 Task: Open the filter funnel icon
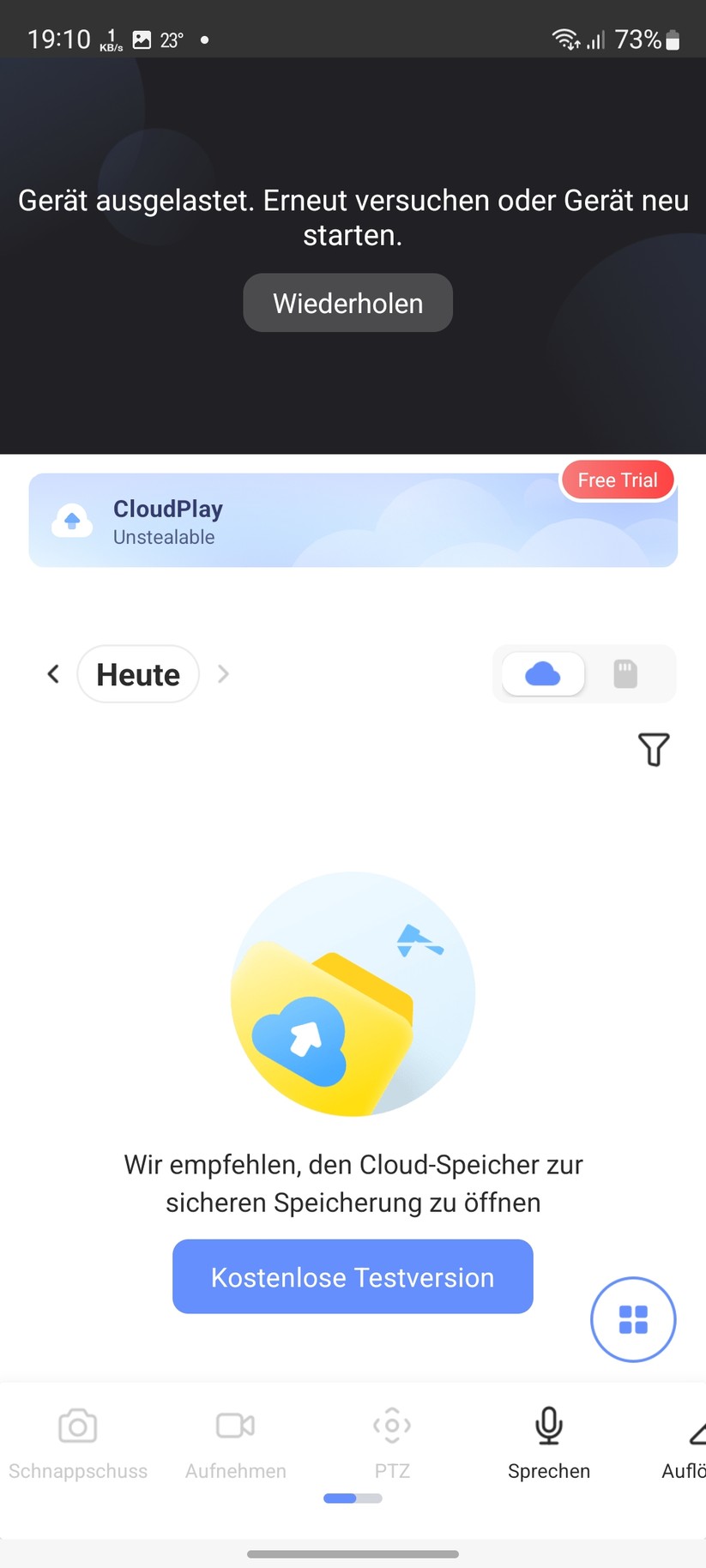click(654, 749)
